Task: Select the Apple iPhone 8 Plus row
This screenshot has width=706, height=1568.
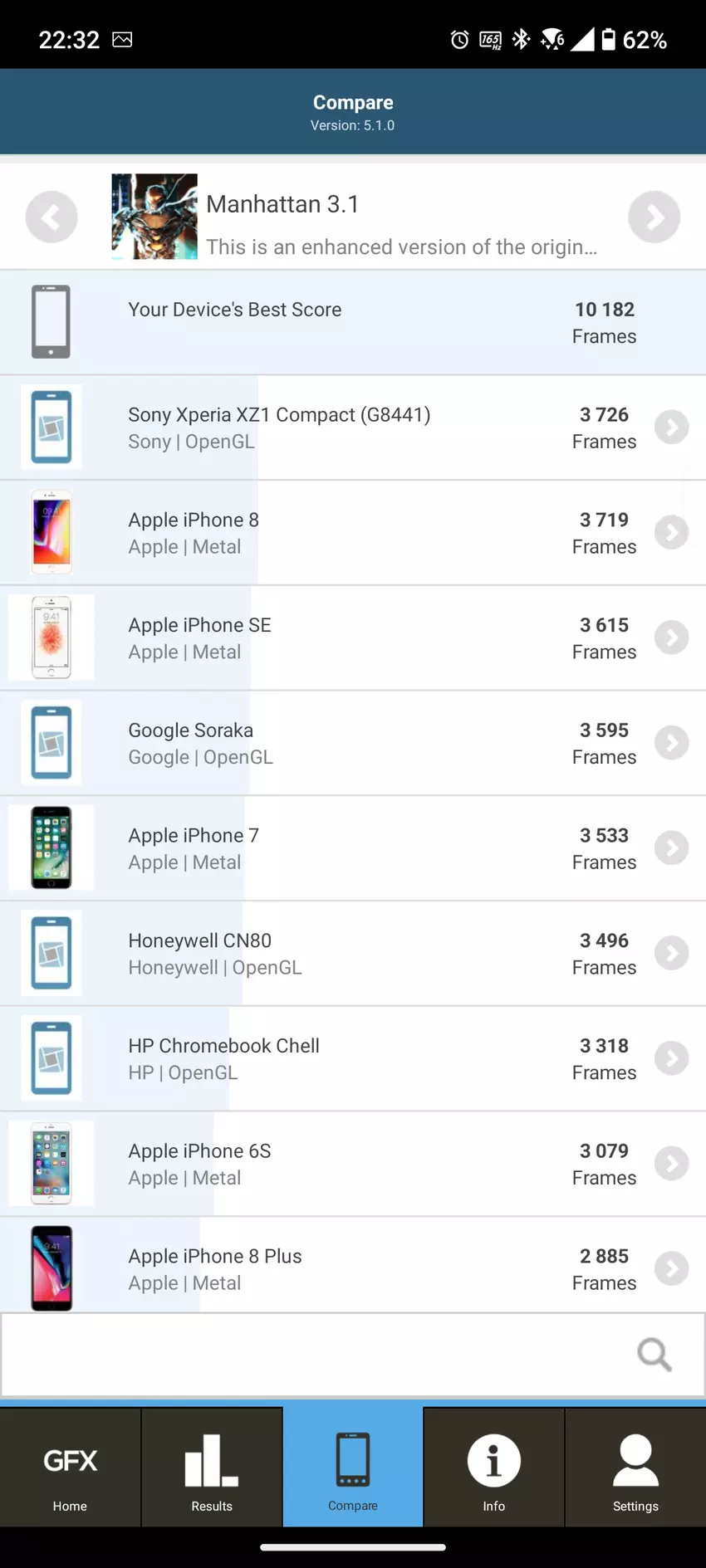Action: click(x=353, y=1267)
